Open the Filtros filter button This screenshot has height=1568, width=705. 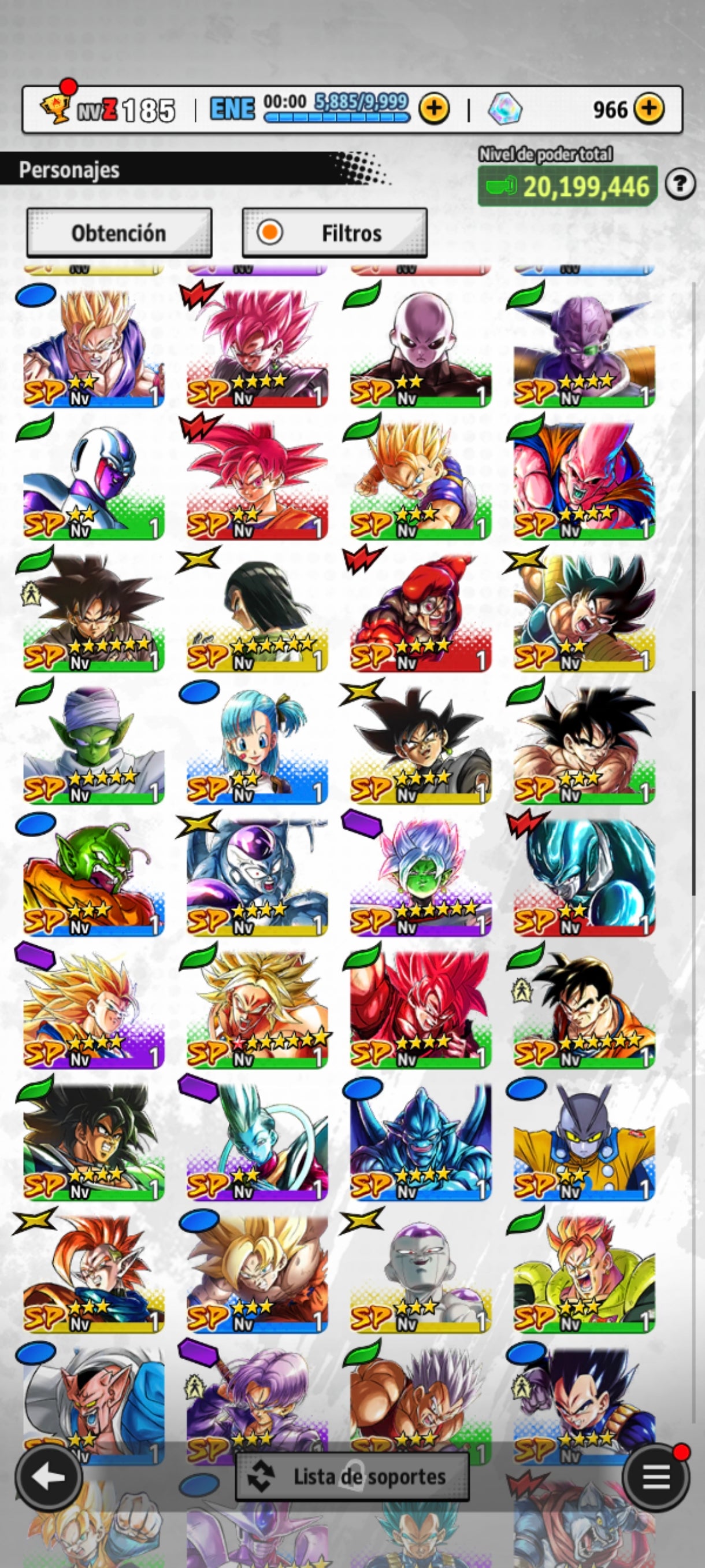(x=335, y=233)
